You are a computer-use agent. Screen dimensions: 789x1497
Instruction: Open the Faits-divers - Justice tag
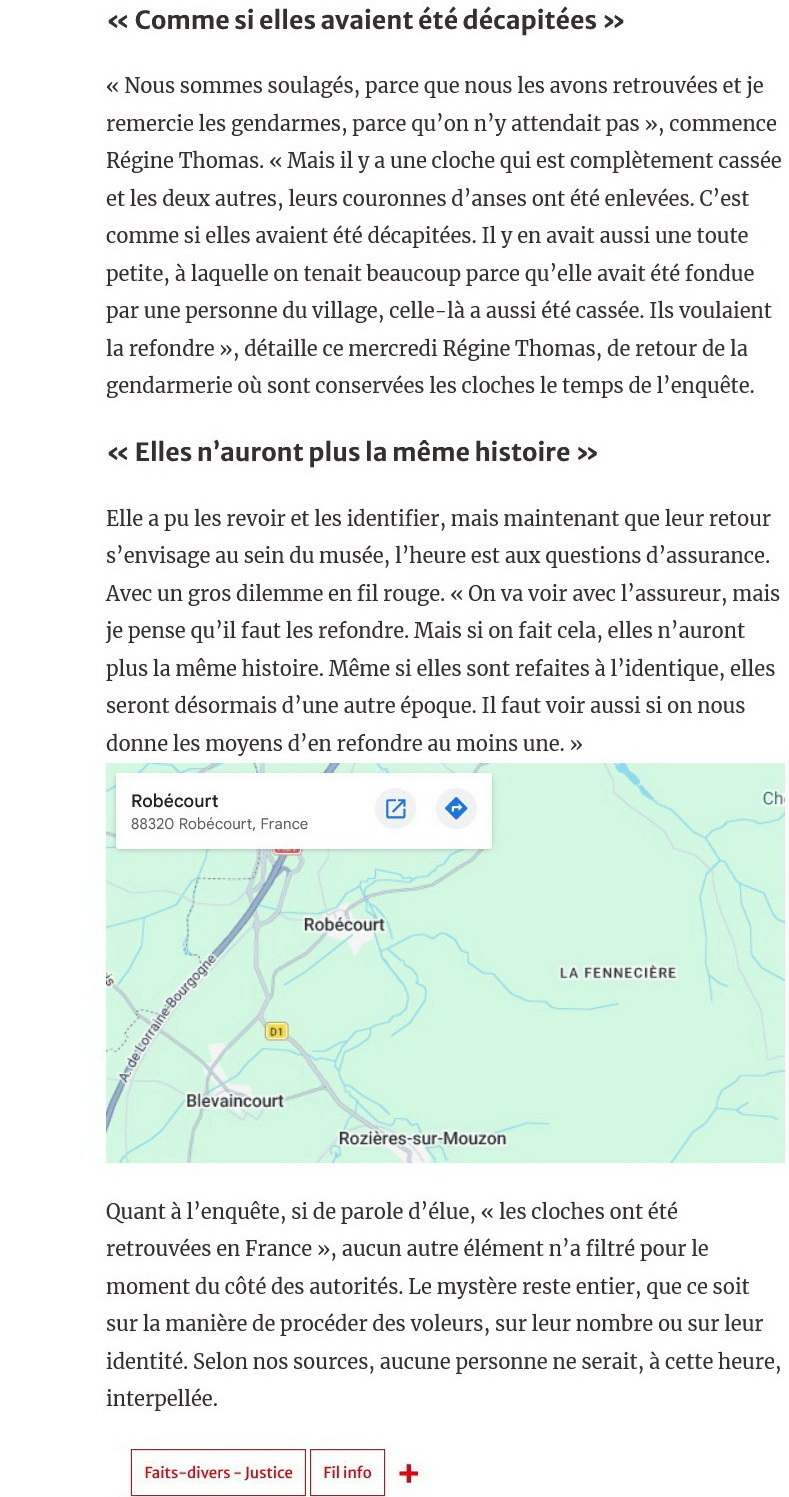tap(218, 1472)
